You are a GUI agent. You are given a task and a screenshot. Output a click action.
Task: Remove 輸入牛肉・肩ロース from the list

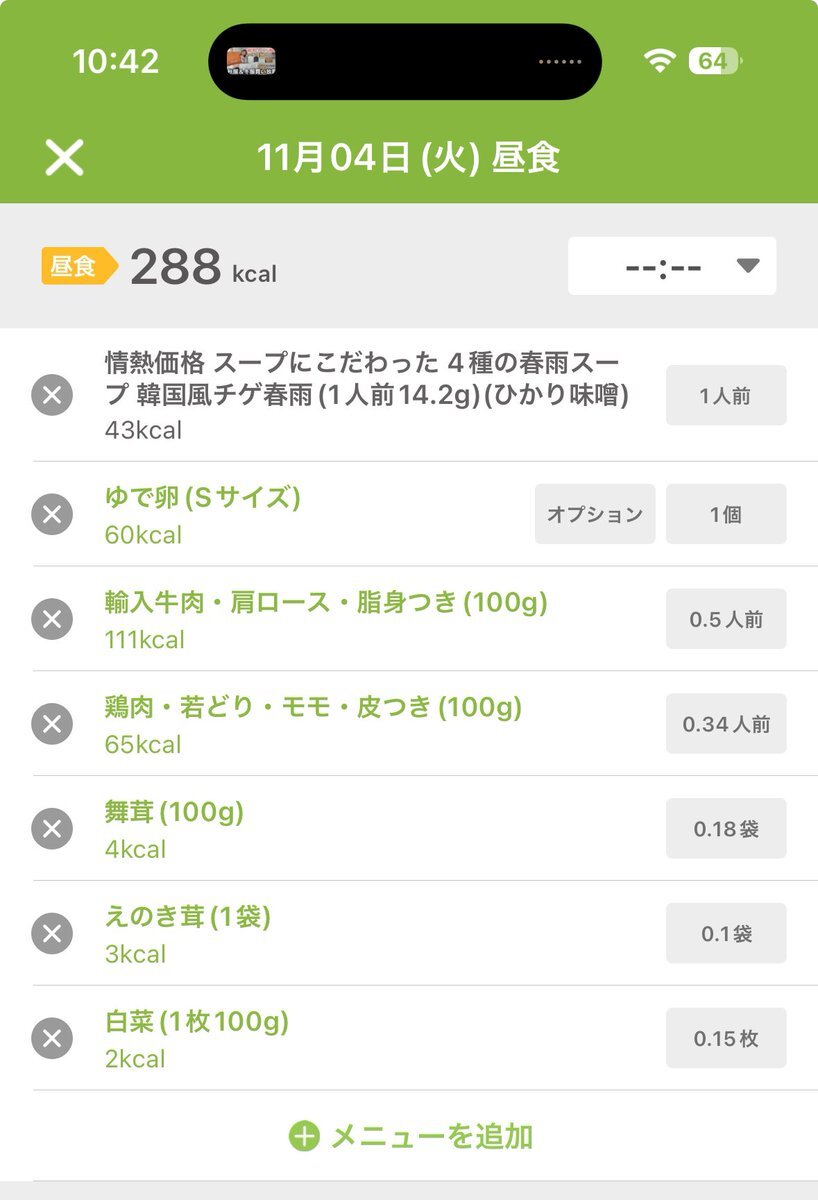tap(52, 620)
